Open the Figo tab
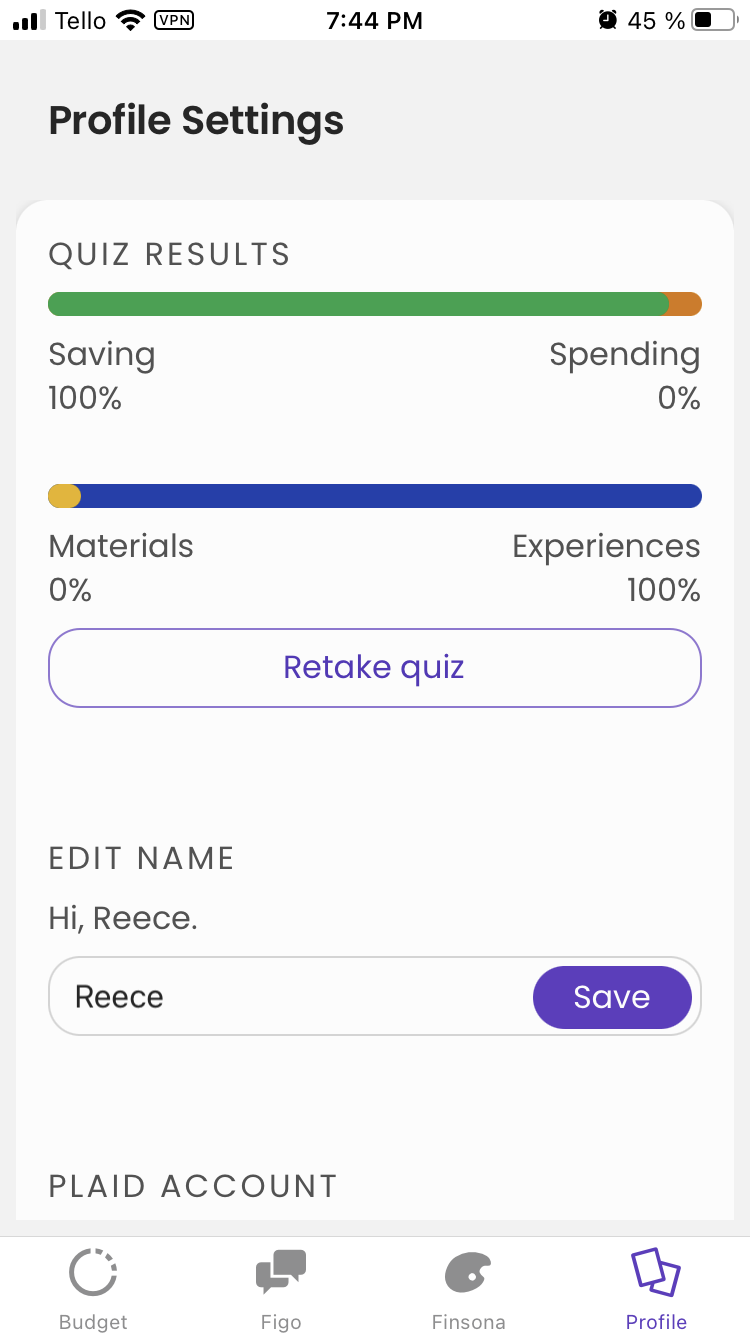This screenshot has width=750, height=1334. coord(281,1289)
